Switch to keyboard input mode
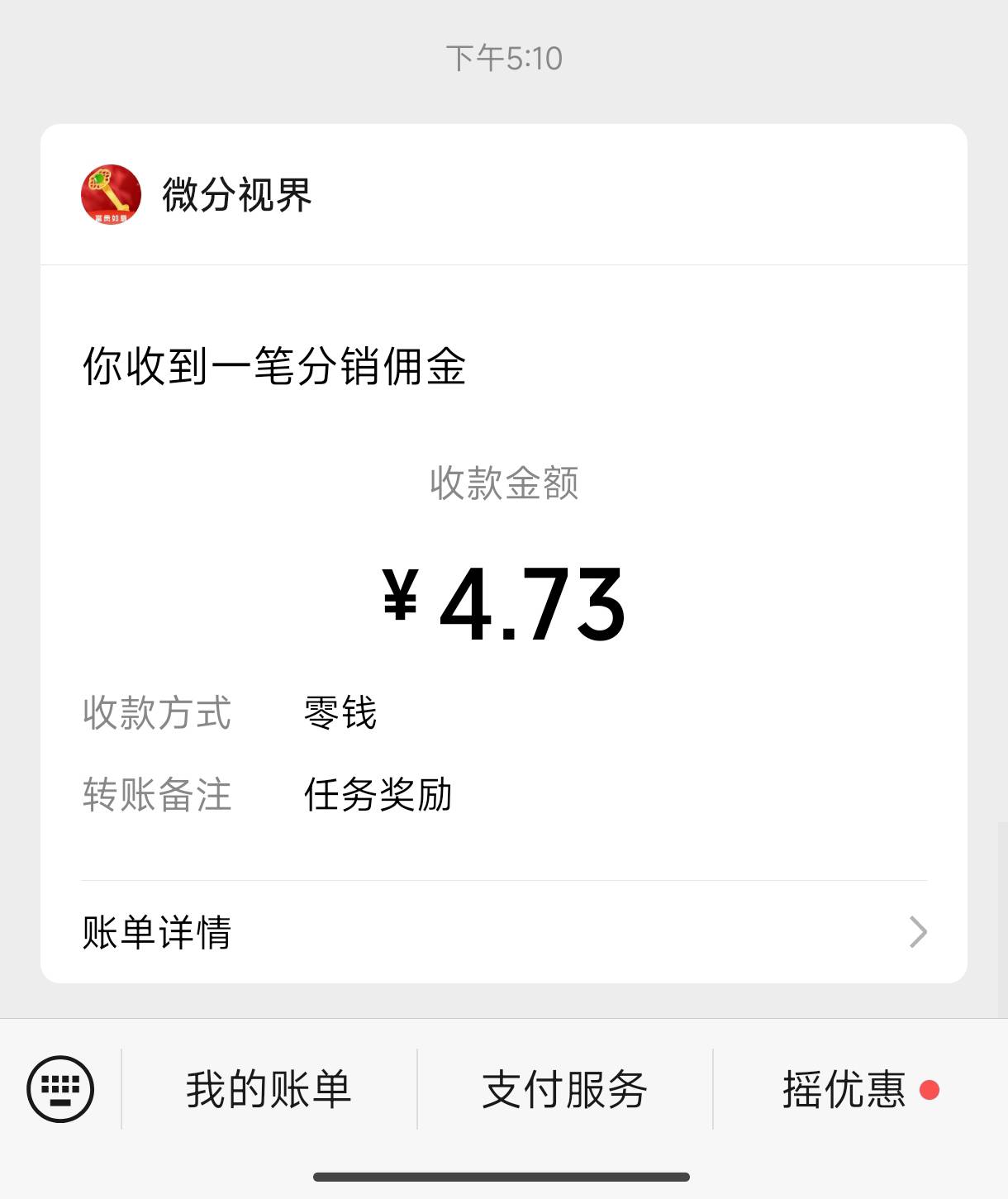This screenshot has width=1008, height=1199. [60, 1089]
